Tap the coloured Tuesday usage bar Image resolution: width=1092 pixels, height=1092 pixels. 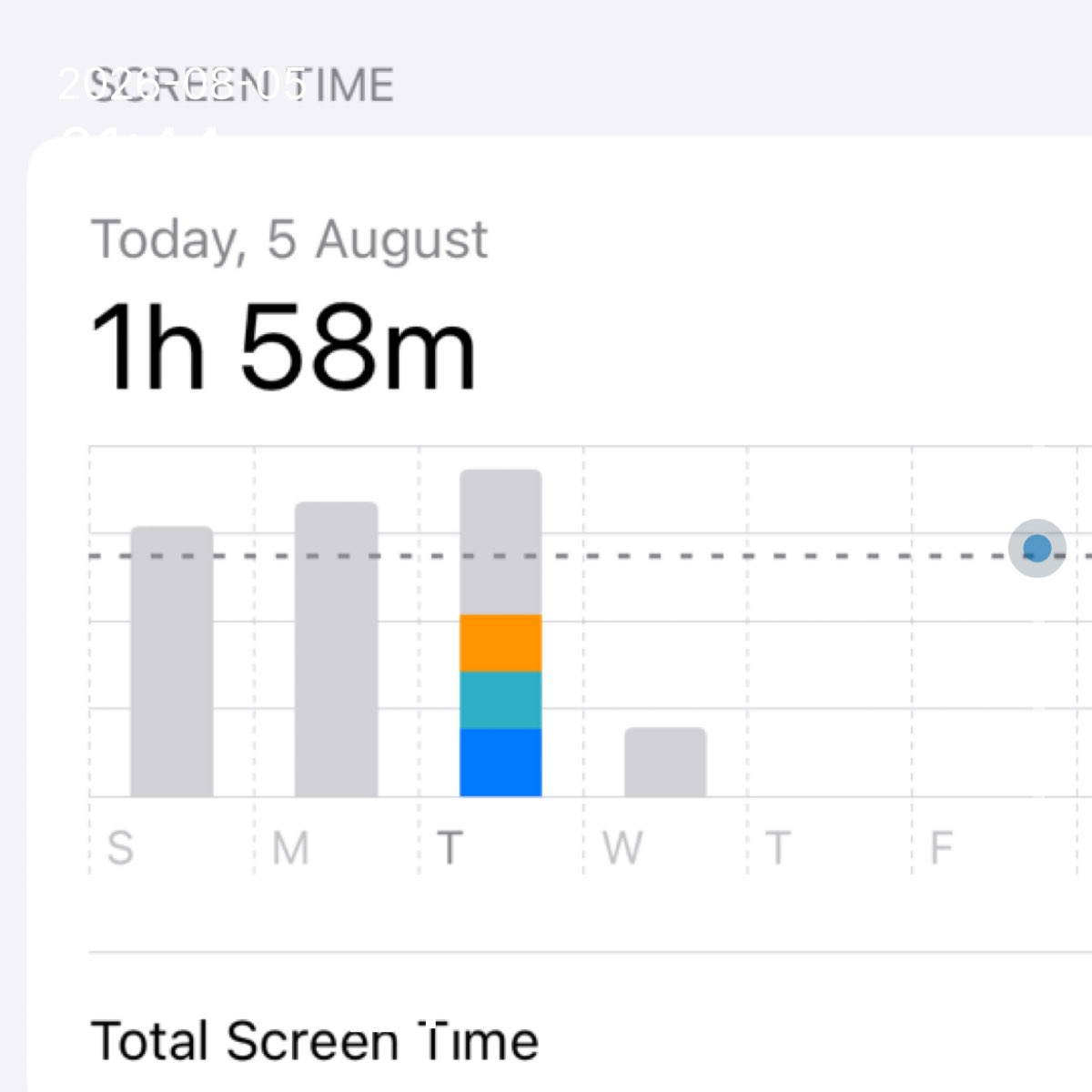click(500, 633)
